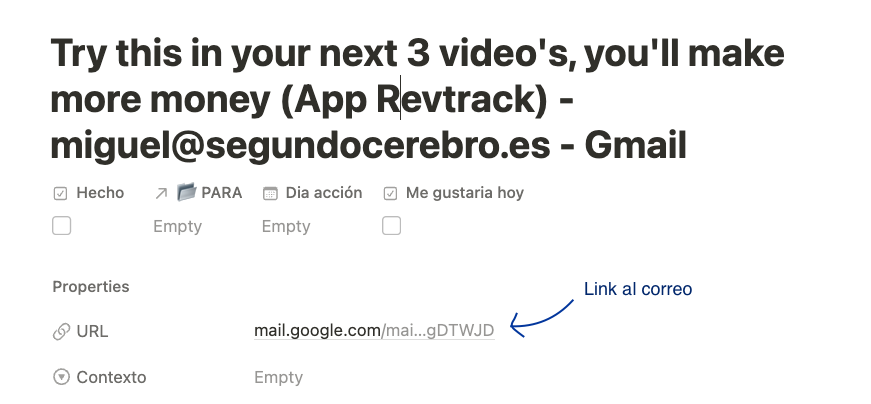Image resolution: width=871 pixels, height=404 pixels.
Task: Tick the Me gustaria hoy checkbox
Action: [392, 226]
